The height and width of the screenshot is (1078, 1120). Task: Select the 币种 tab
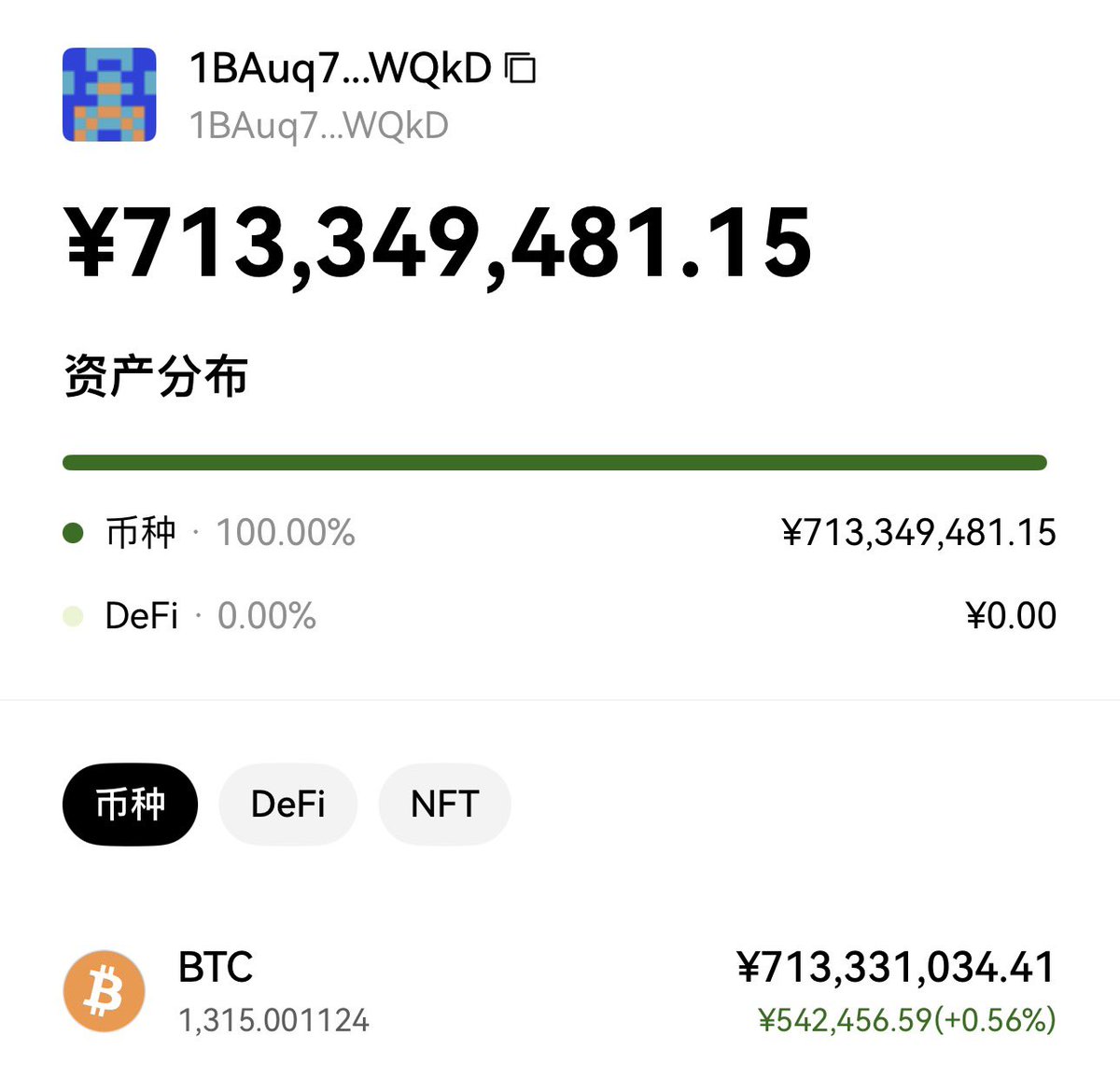pyautogui.click(x=130, y=805)
